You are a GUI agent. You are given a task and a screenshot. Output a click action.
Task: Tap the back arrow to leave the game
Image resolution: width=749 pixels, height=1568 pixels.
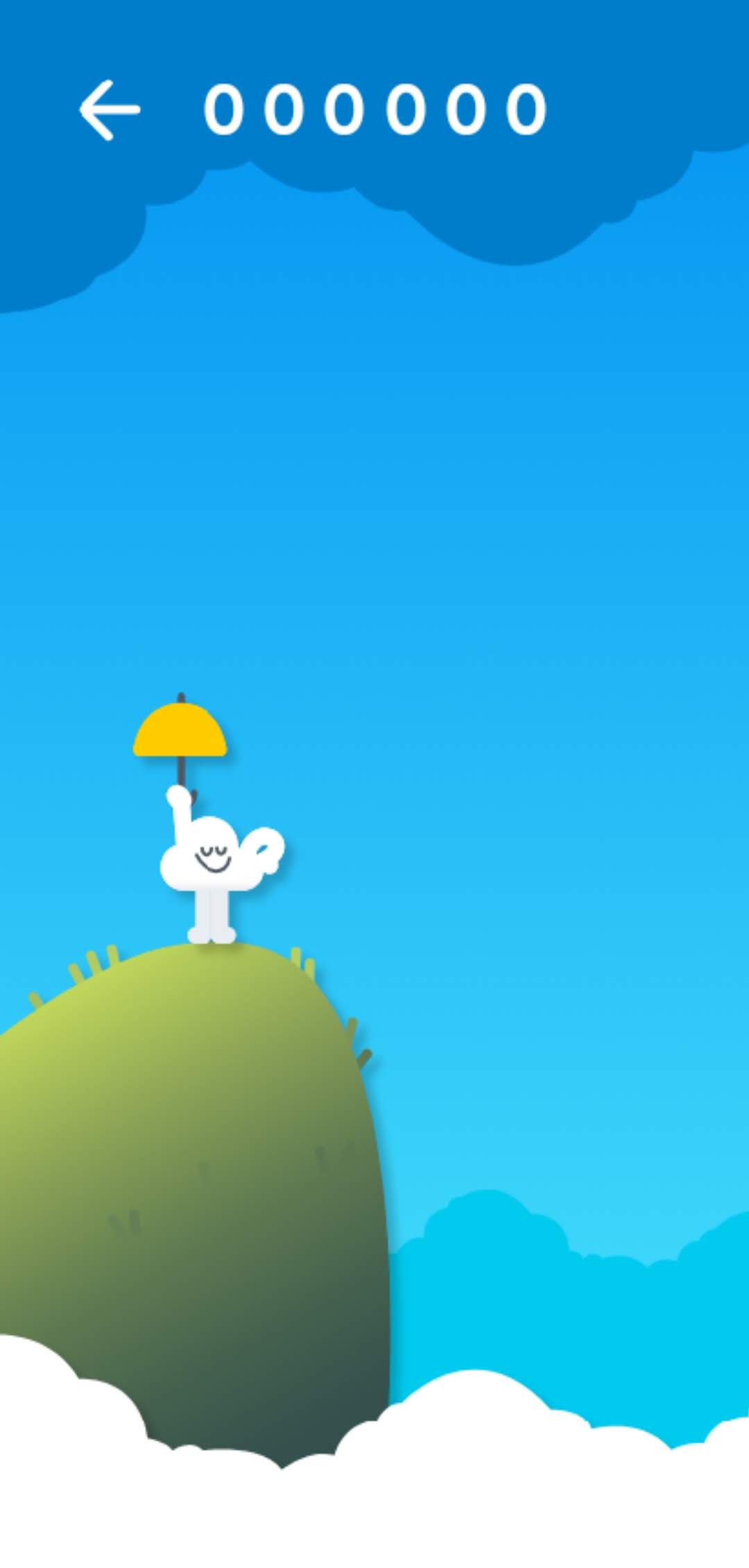(110, 110)
